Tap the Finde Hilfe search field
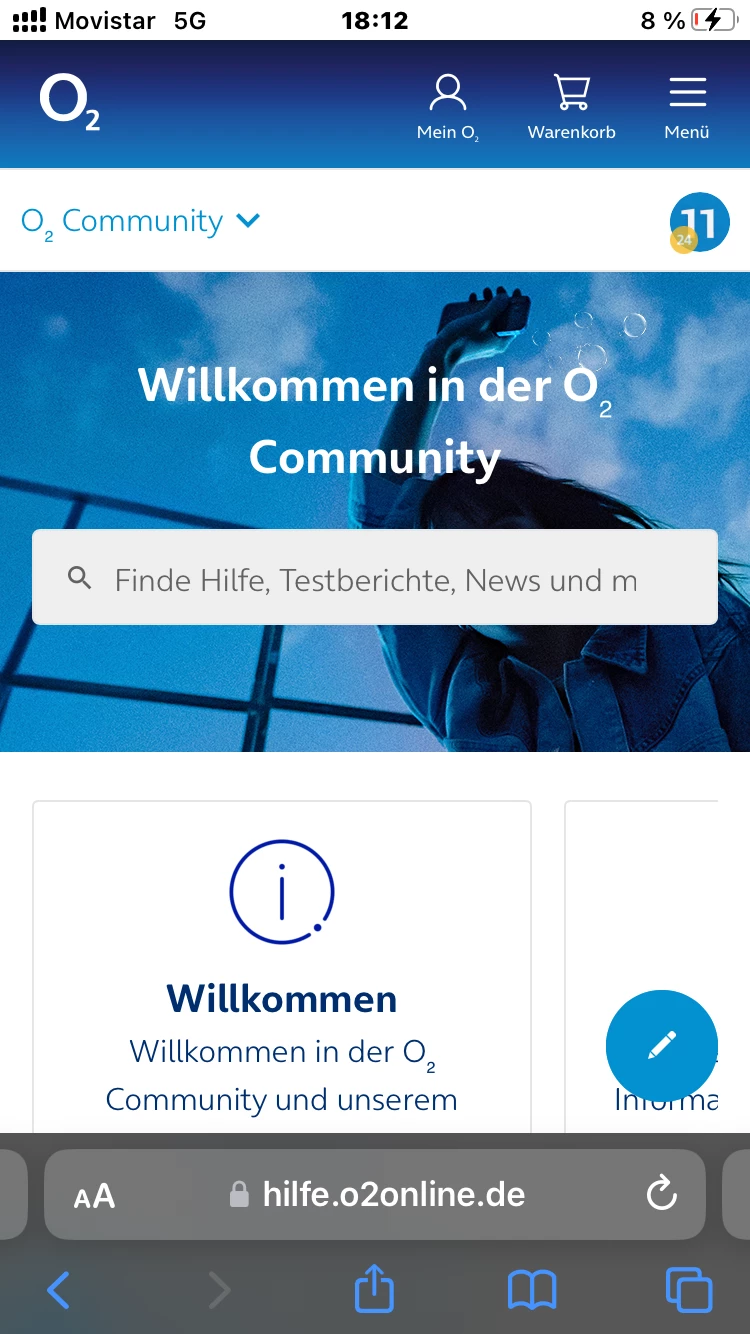Viewport: 750px width, 1334px height. tap(375, 578)
